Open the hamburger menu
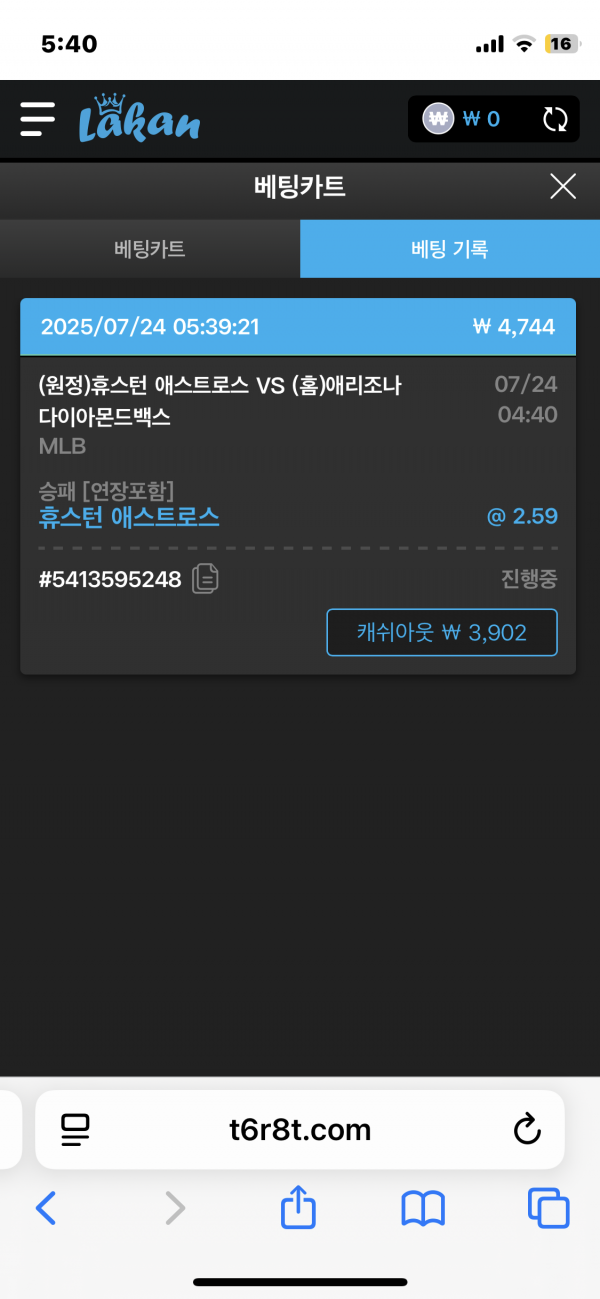 pos(37,119)
